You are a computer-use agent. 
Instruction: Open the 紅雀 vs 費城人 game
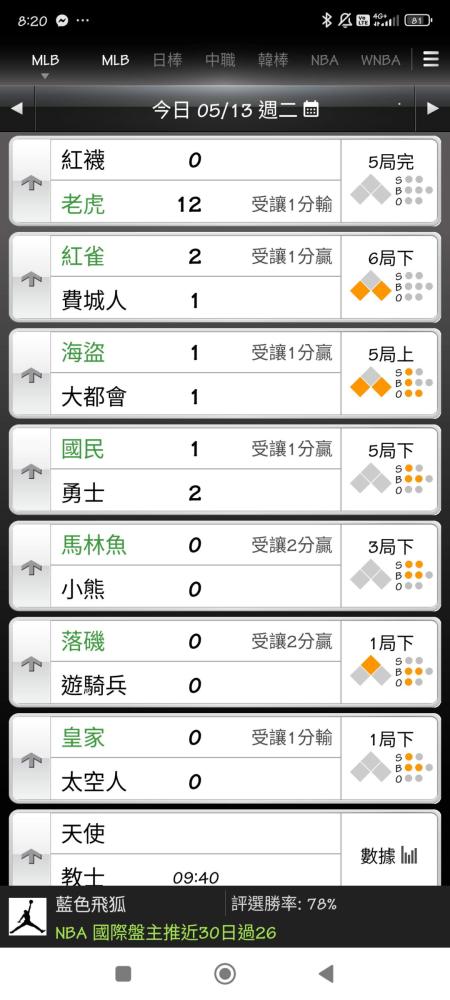[x=224, y=277]
